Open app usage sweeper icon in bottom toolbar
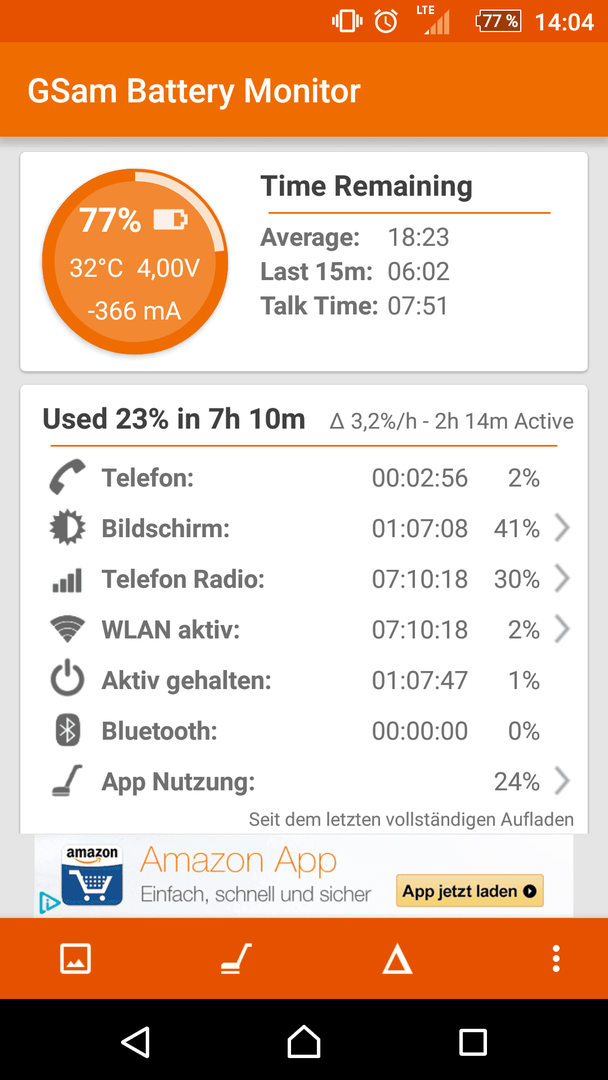 pyautogui.click(x=237, y=959)
